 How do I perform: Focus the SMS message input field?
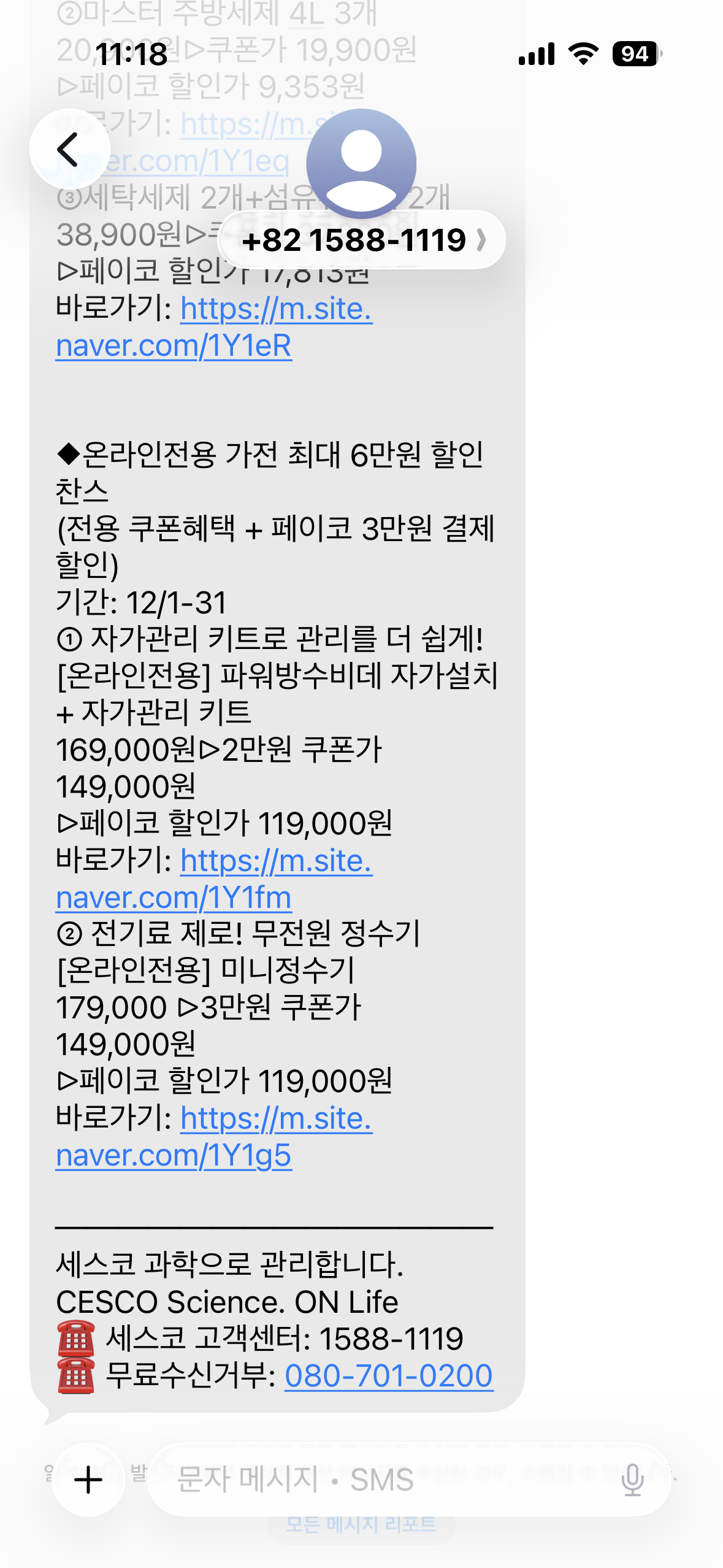point(380,1480)
